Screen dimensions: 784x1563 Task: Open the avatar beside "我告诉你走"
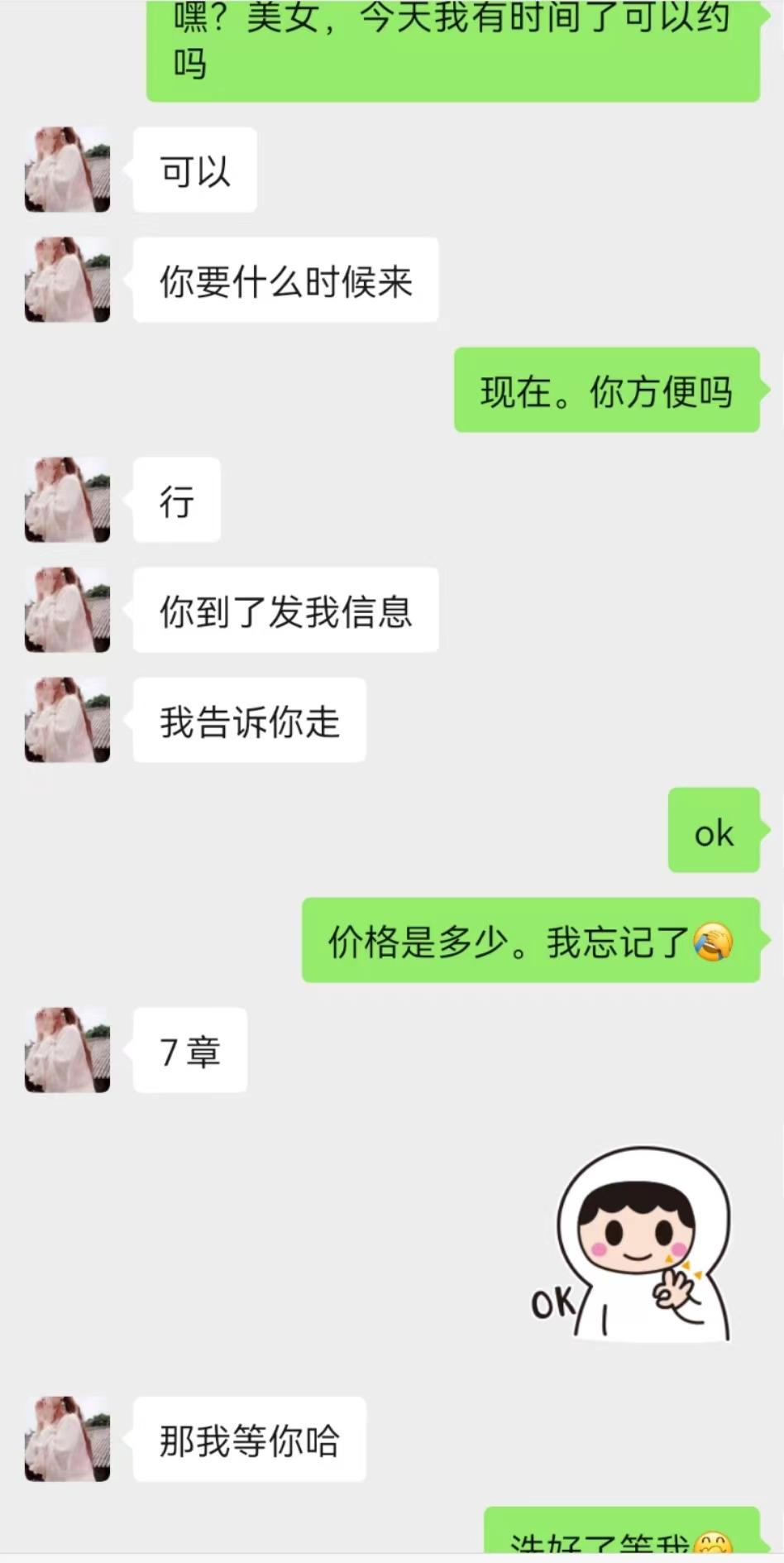[x=67, y=720]
